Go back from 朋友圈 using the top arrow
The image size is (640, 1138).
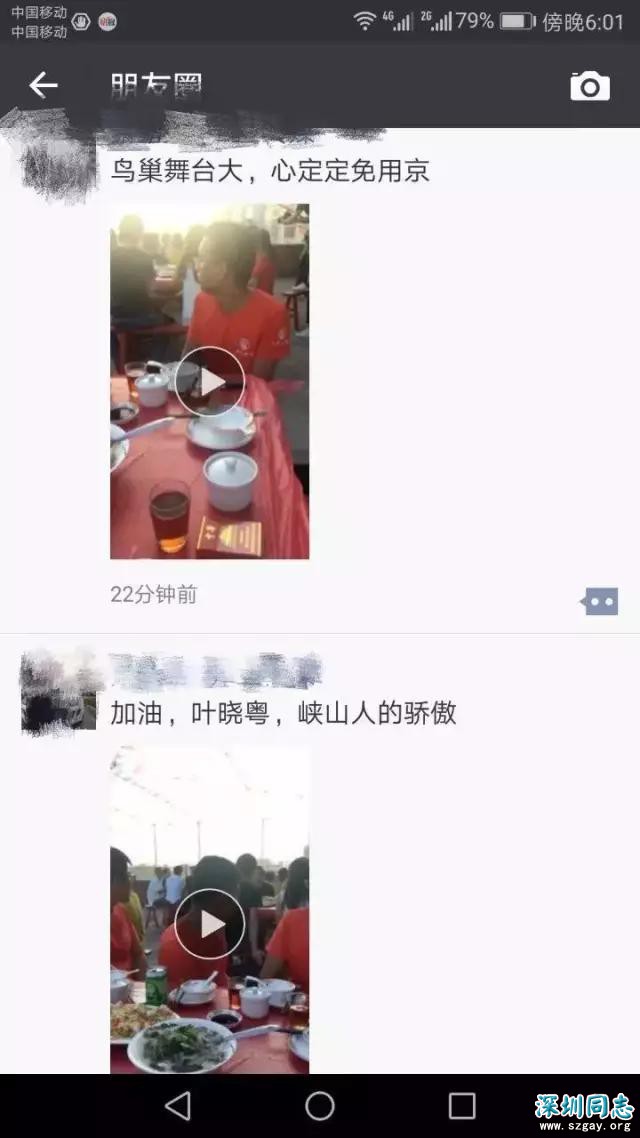[43, 86]
